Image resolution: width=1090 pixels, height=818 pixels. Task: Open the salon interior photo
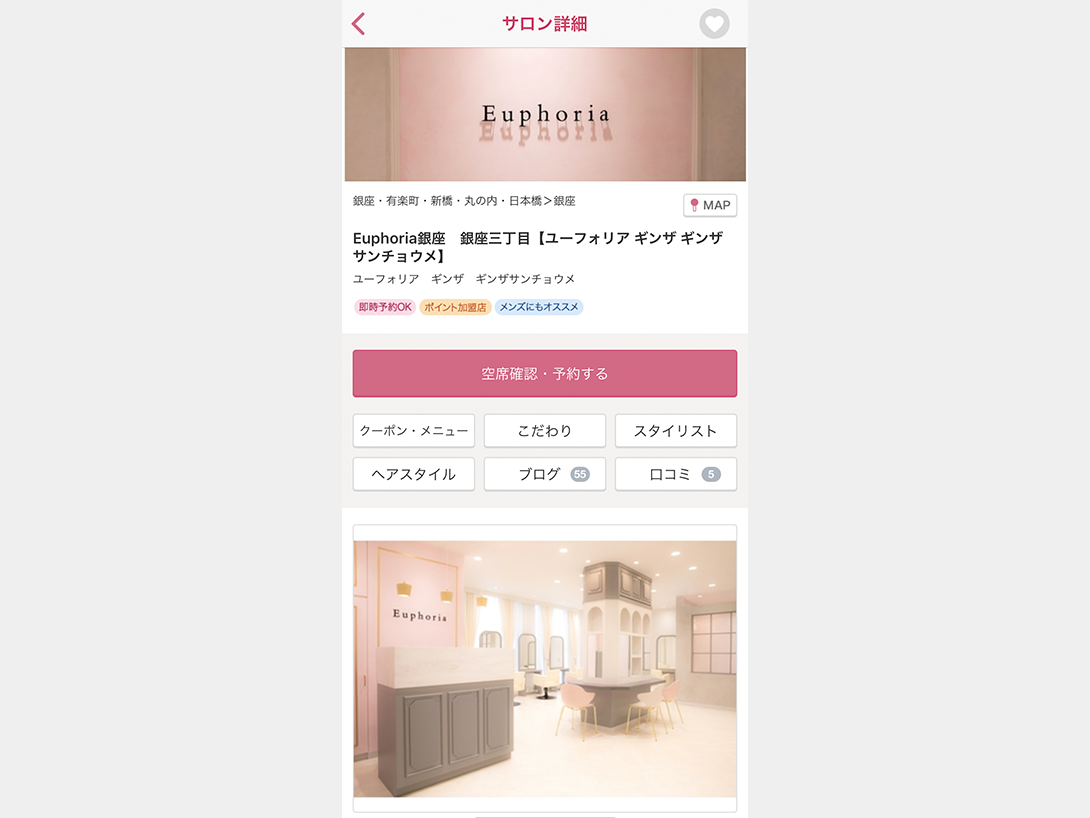pyautogui.click(x=545, y=668)
